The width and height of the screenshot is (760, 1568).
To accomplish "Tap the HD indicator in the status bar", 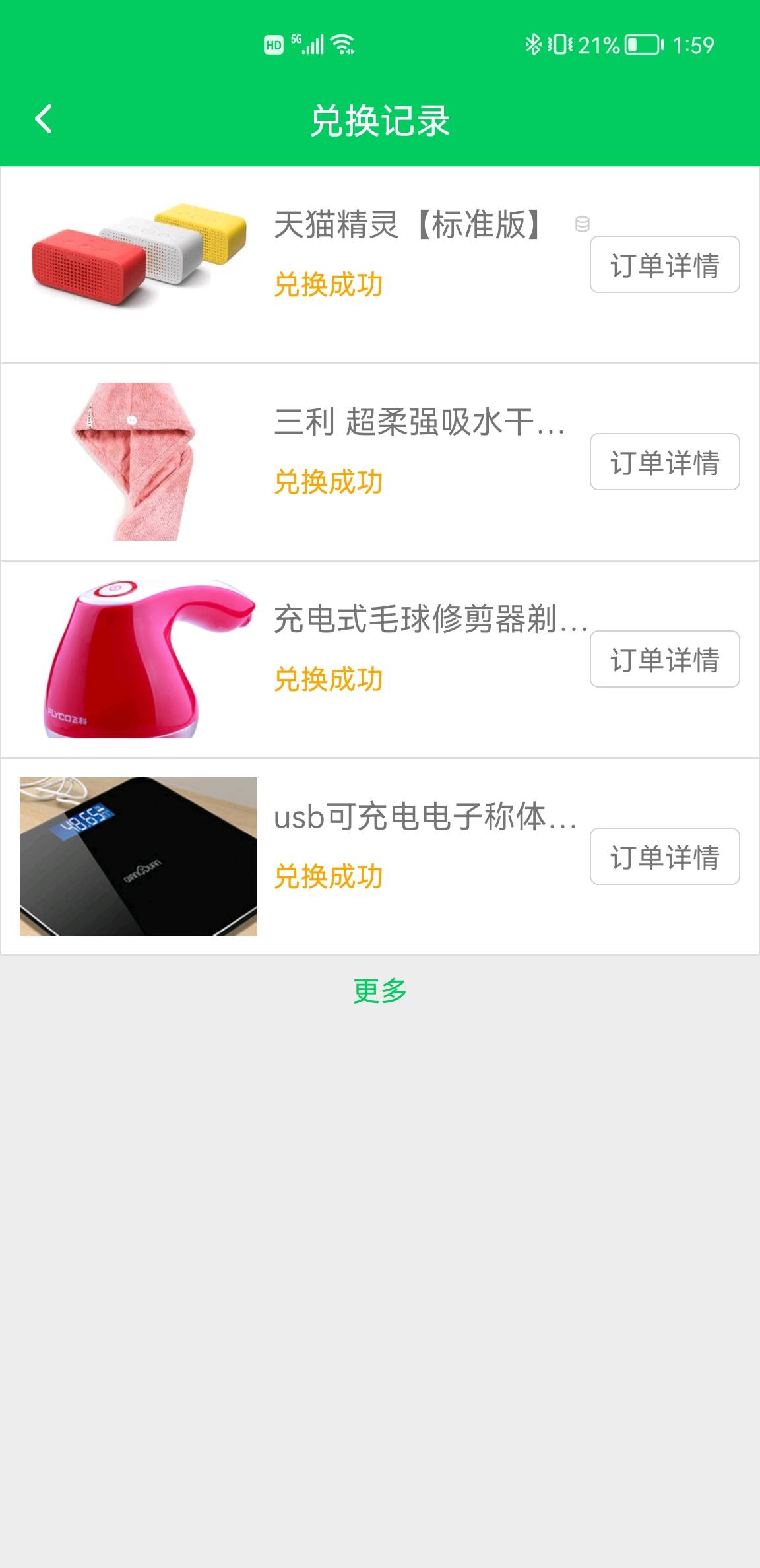I will pos(274,44).
